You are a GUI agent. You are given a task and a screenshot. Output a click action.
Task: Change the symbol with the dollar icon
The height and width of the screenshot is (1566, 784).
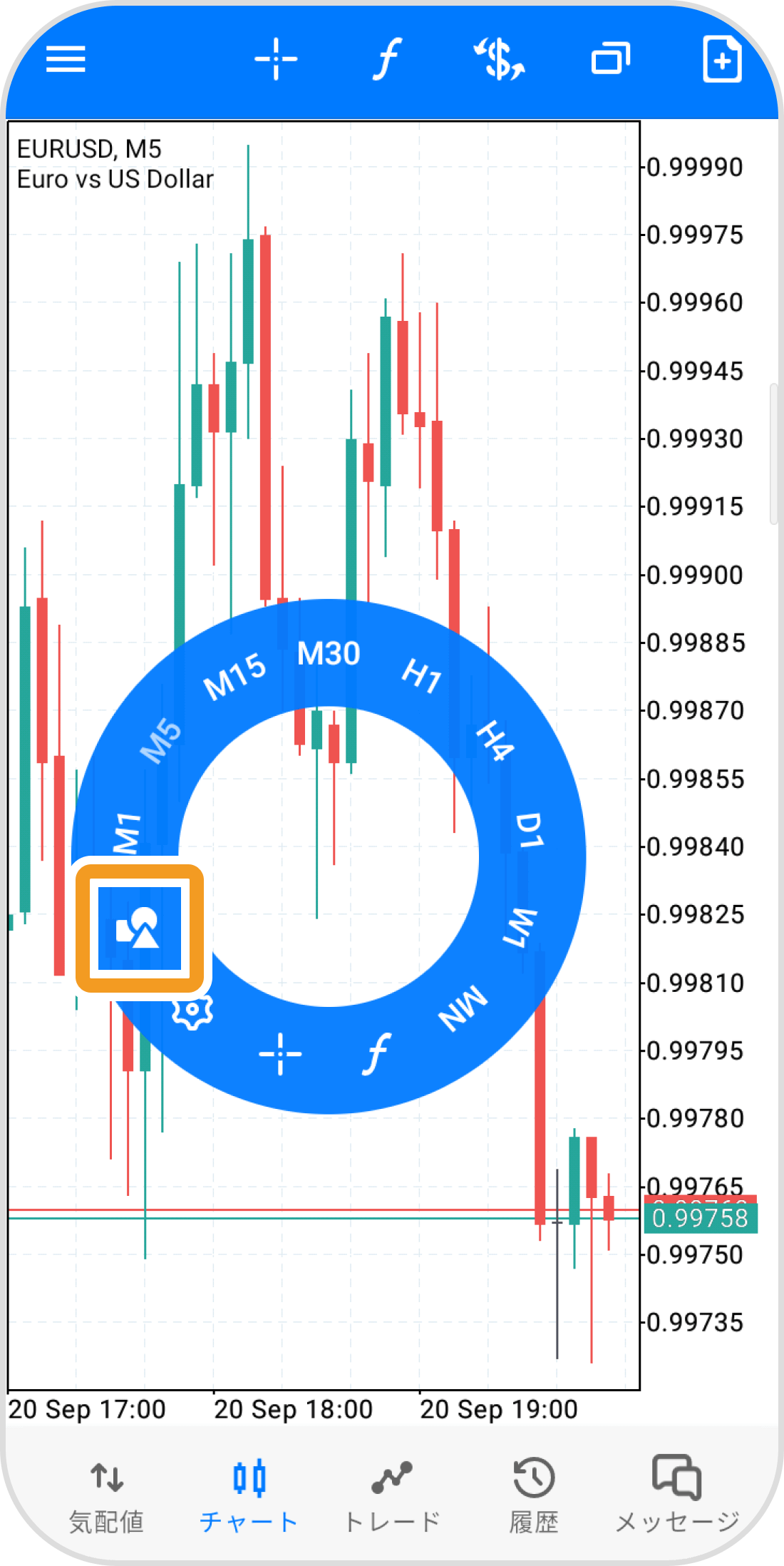(500, 58)
